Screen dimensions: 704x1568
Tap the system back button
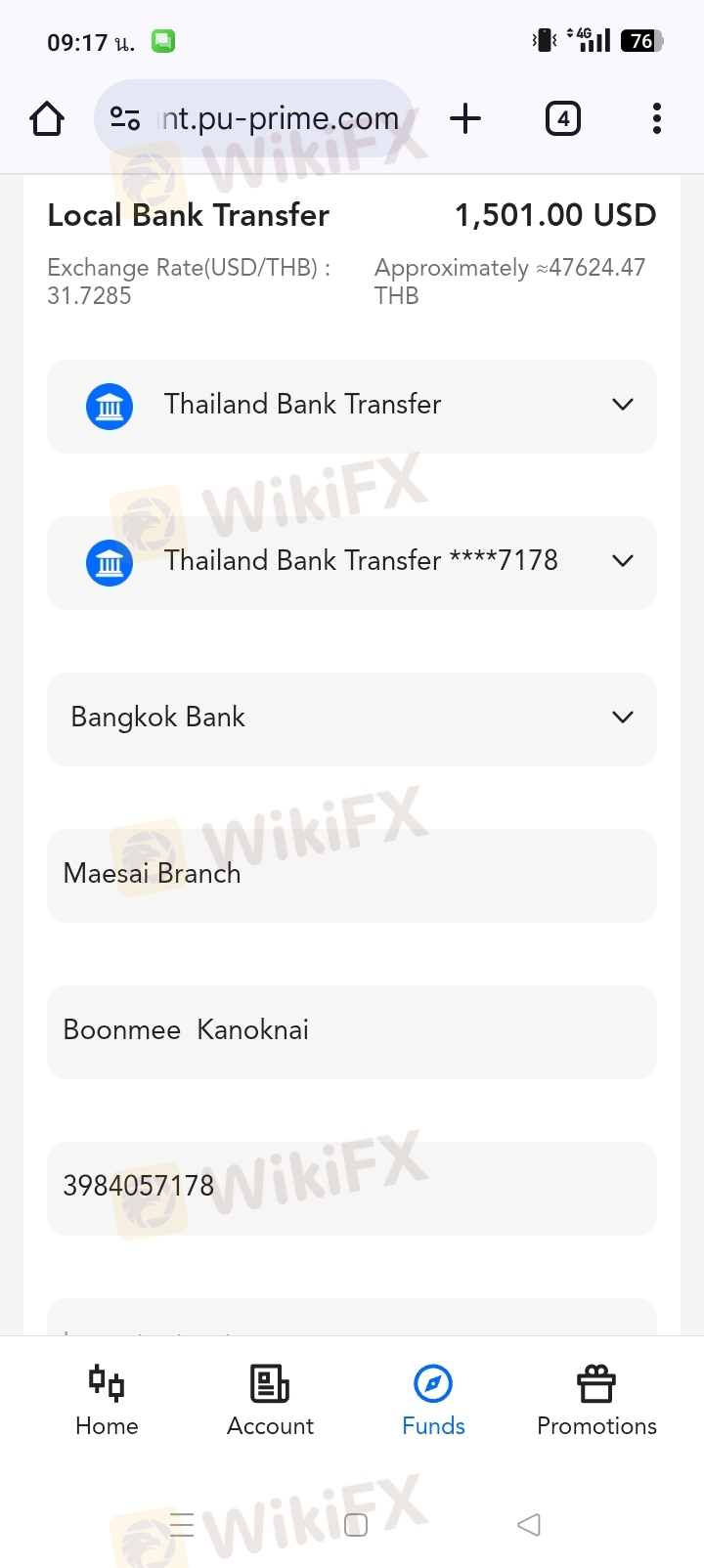(x=528, y=1524)
